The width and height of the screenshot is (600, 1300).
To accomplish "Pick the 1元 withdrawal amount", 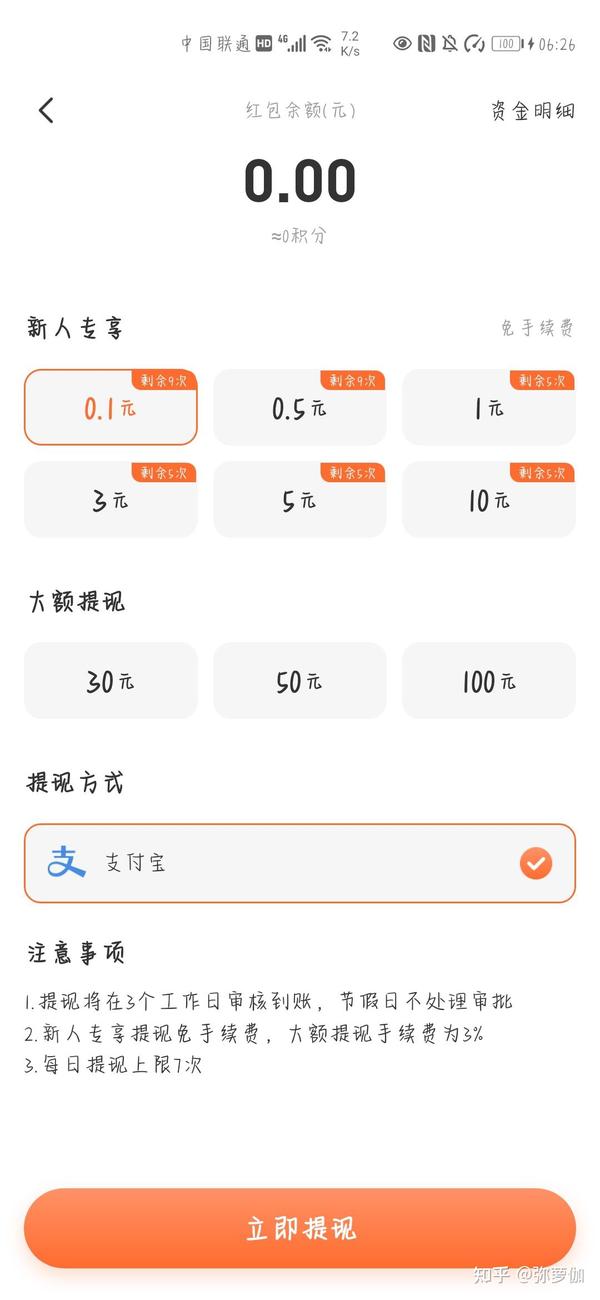I will [489, 408].
